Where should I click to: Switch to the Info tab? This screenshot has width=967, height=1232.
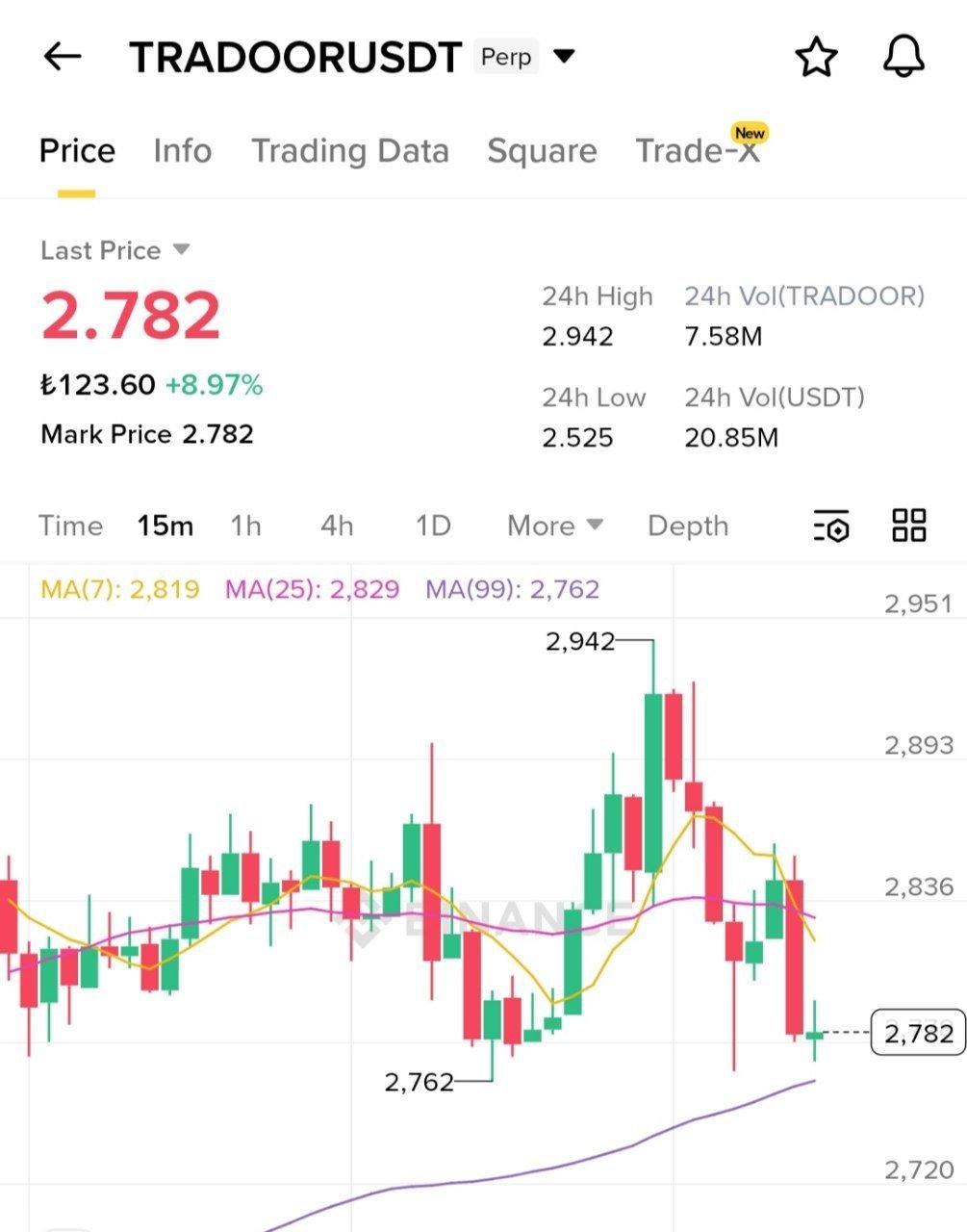[182, 151]
